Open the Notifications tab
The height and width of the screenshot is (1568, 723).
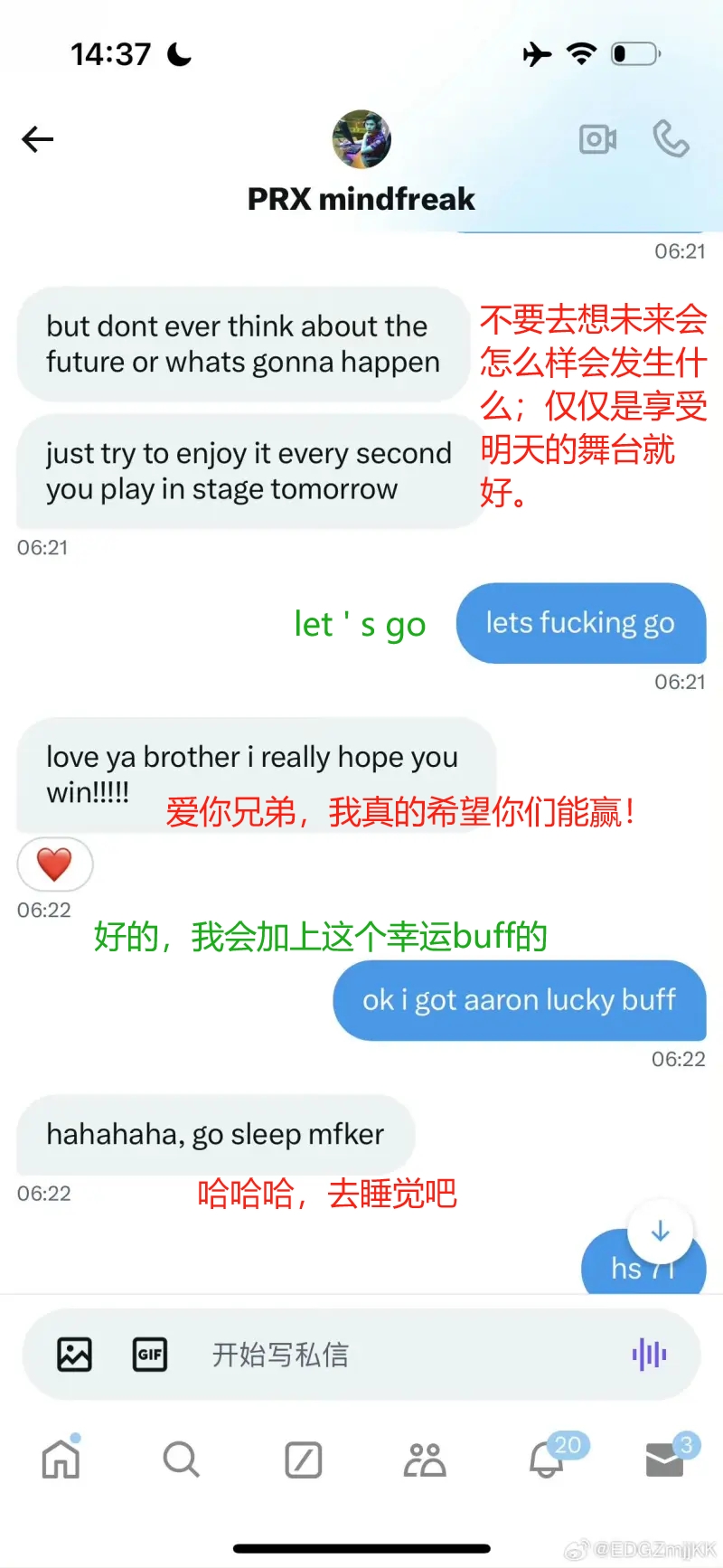pyautogui.click(x=547, y=1459)
